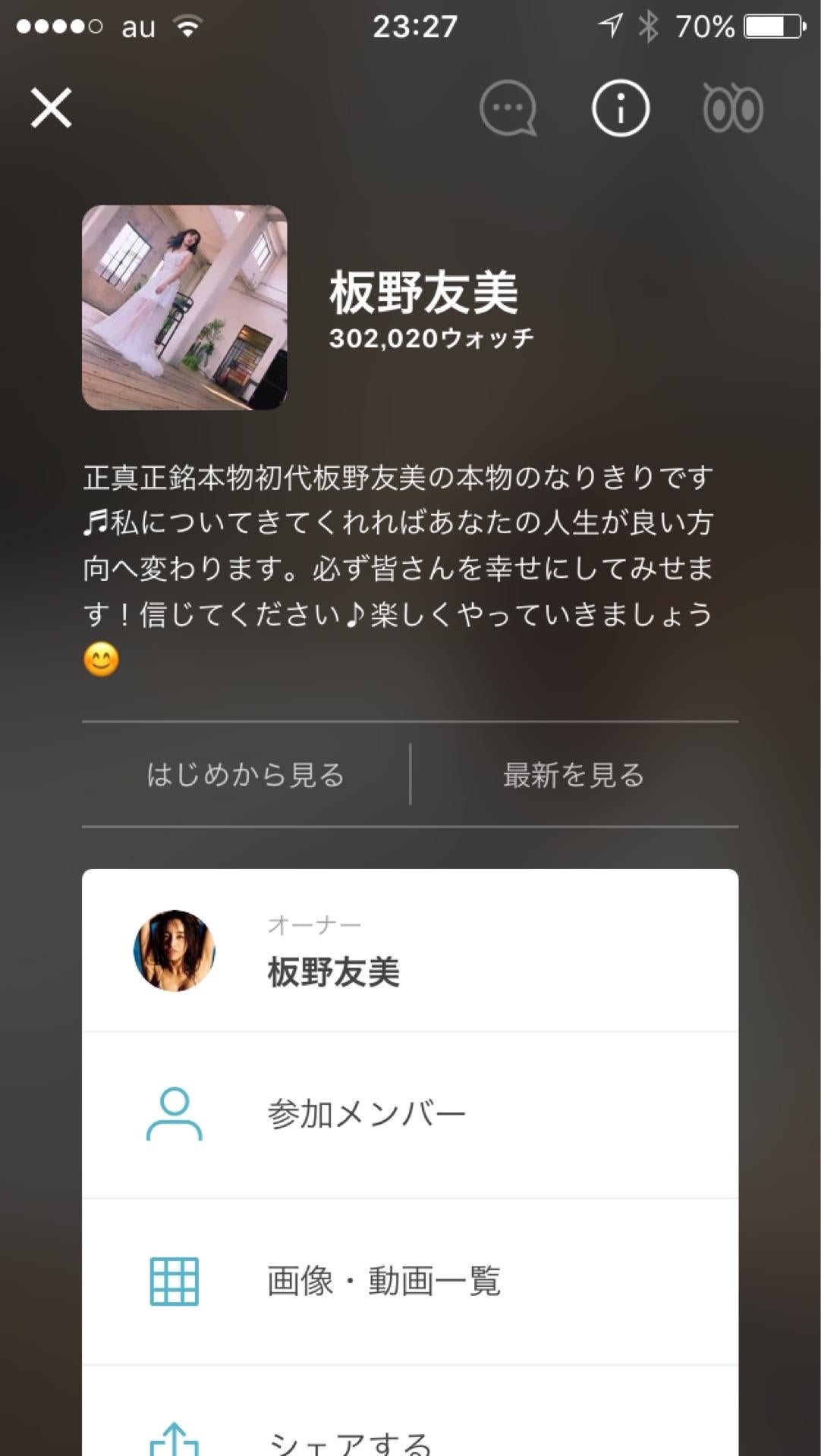Open the comment bubble icon
Viewport: 821px width, 1456px height.
[508, 108]
